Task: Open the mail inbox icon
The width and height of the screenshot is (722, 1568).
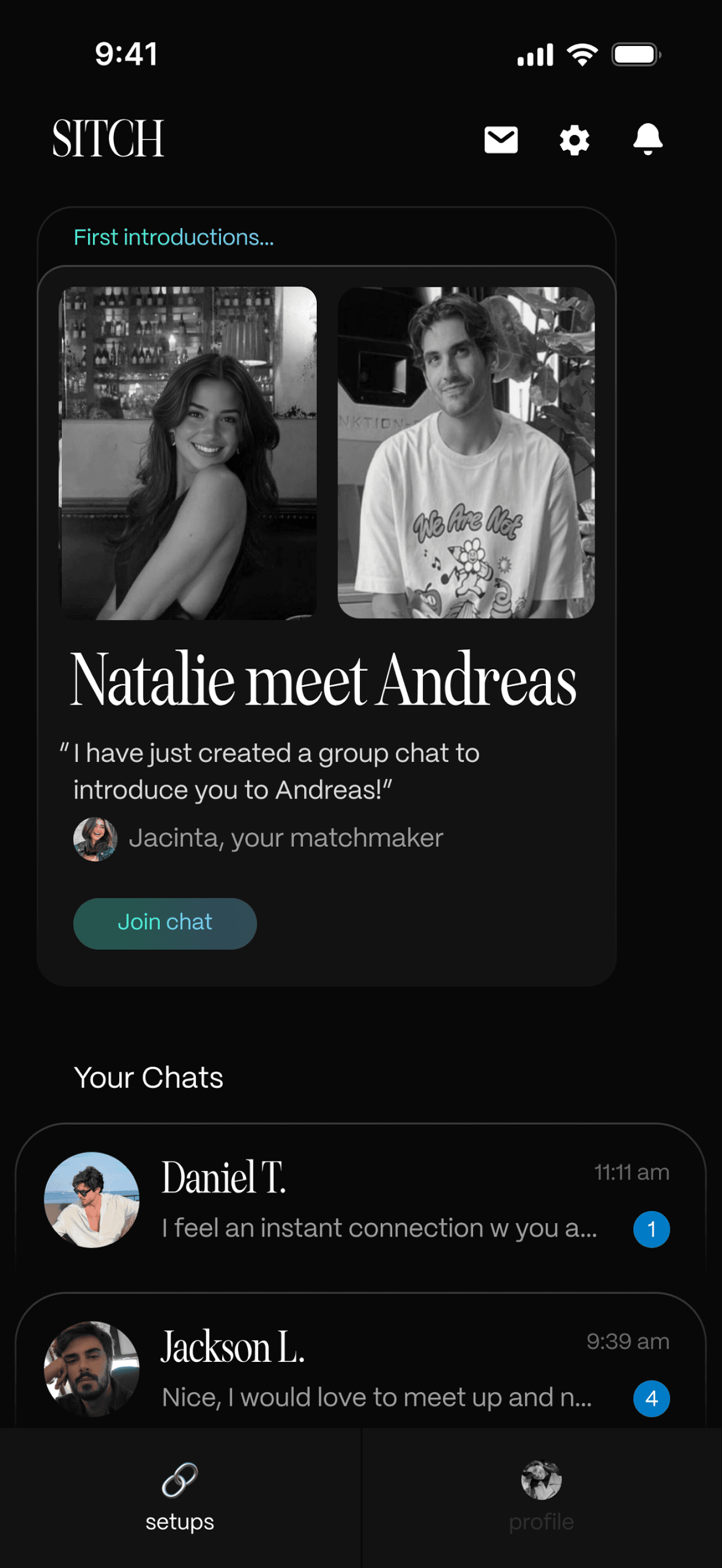Action: (x=500, y=140)
